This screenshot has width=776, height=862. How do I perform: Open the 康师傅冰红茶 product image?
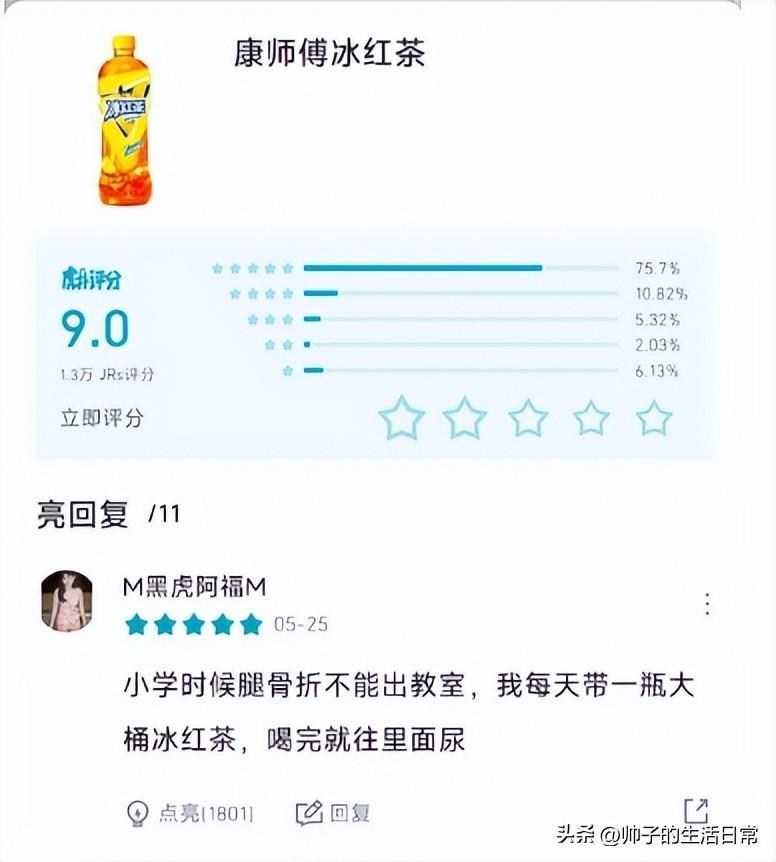pyautogui.click(x=124, y=120)
